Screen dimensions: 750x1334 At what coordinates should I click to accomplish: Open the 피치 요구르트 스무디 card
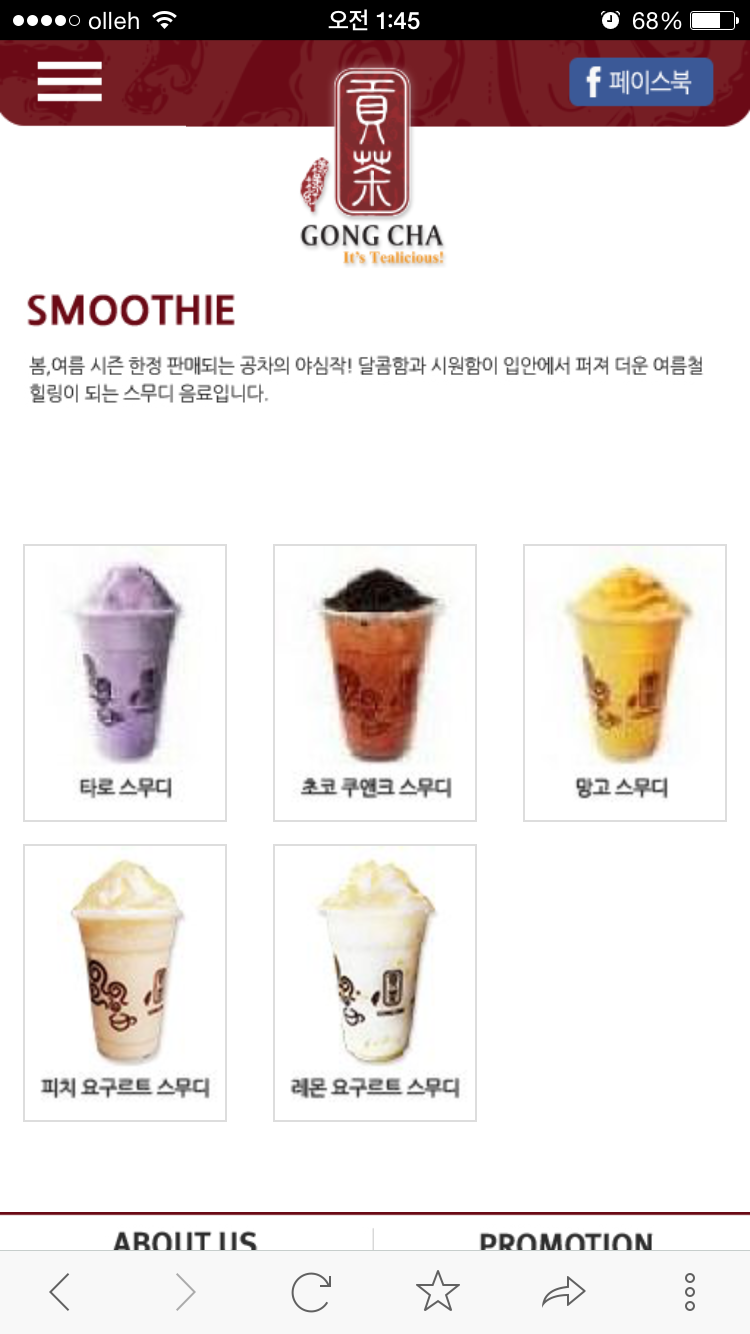pos(125,982)
